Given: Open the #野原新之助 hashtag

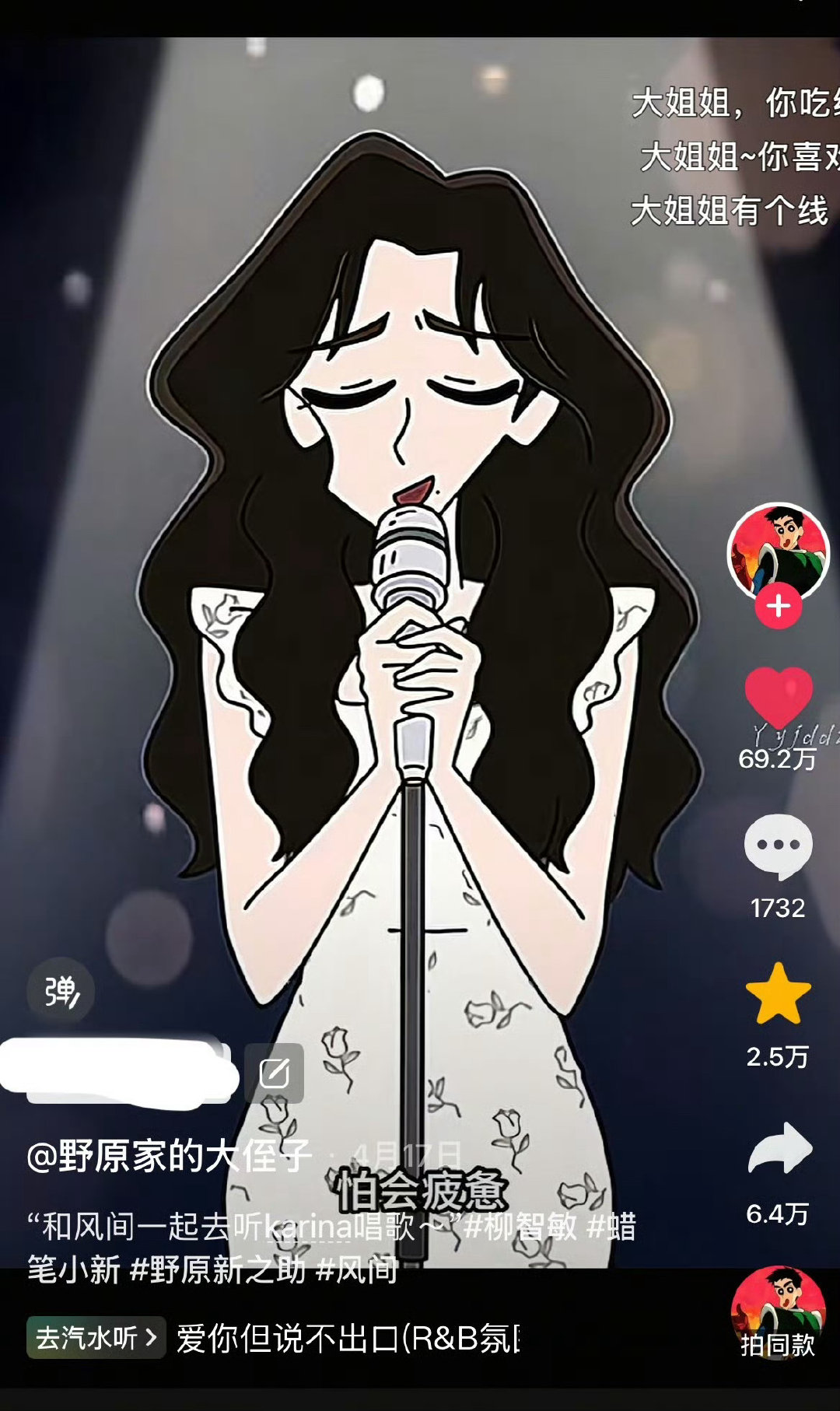Looking at the screenshot, I should (x=218, y=1269).
